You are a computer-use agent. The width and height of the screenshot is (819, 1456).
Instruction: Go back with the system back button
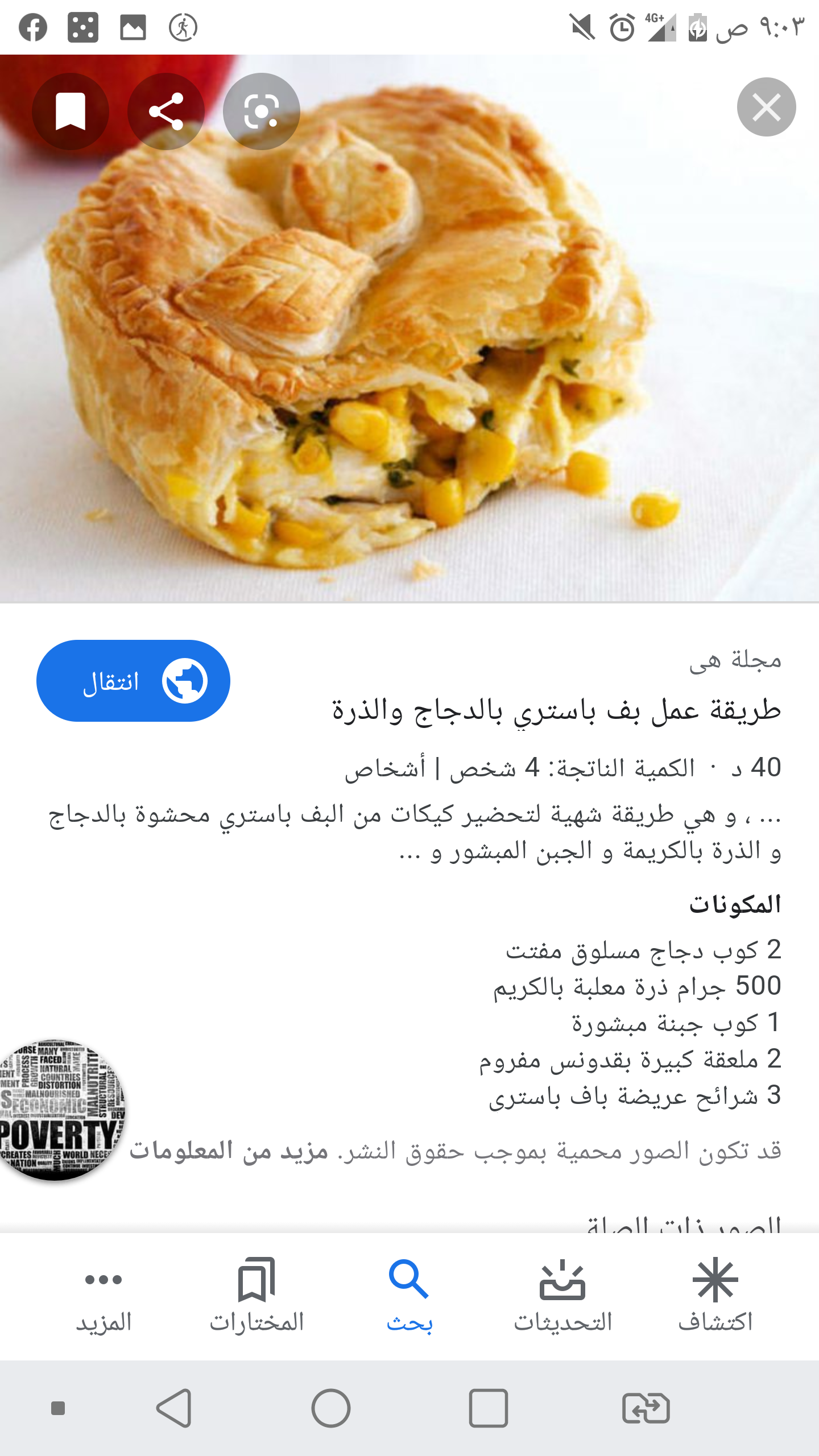[174, 1408]
